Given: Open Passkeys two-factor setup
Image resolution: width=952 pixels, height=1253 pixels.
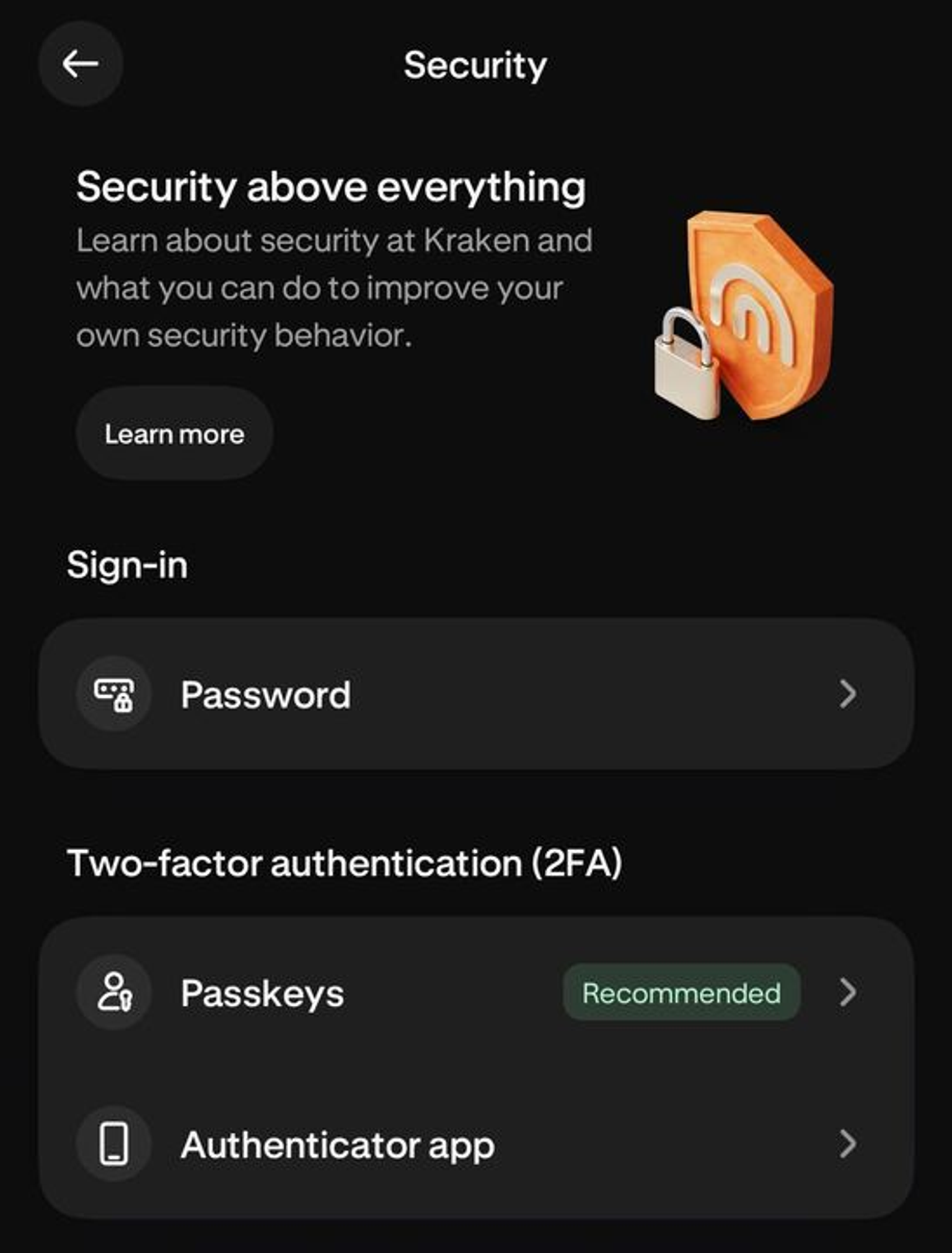Looking at the screenshot, I should click(476, 993).
